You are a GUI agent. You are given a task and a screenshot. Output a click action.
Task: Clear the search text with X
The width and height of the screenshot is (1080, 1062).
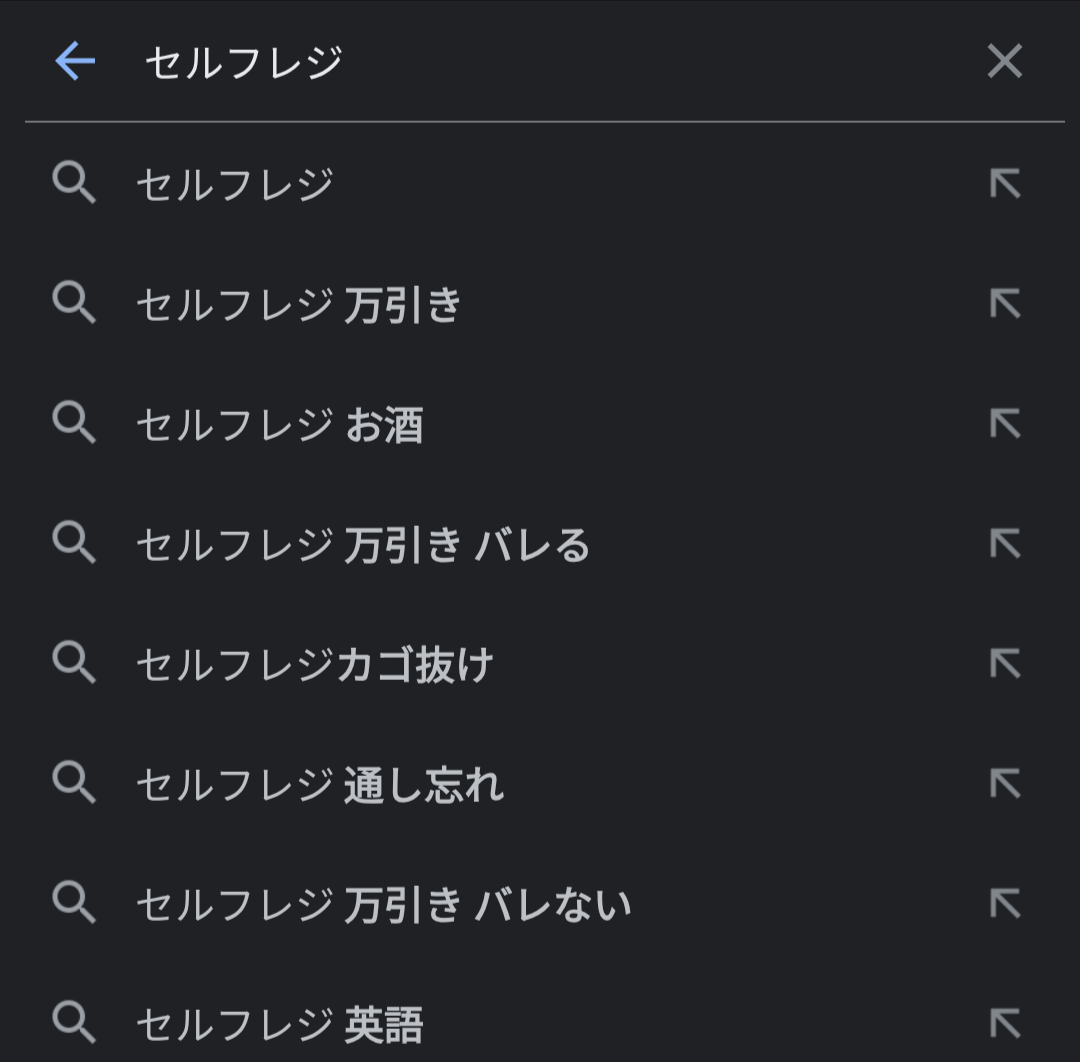pyautogui.click(x=1004, y=62)
